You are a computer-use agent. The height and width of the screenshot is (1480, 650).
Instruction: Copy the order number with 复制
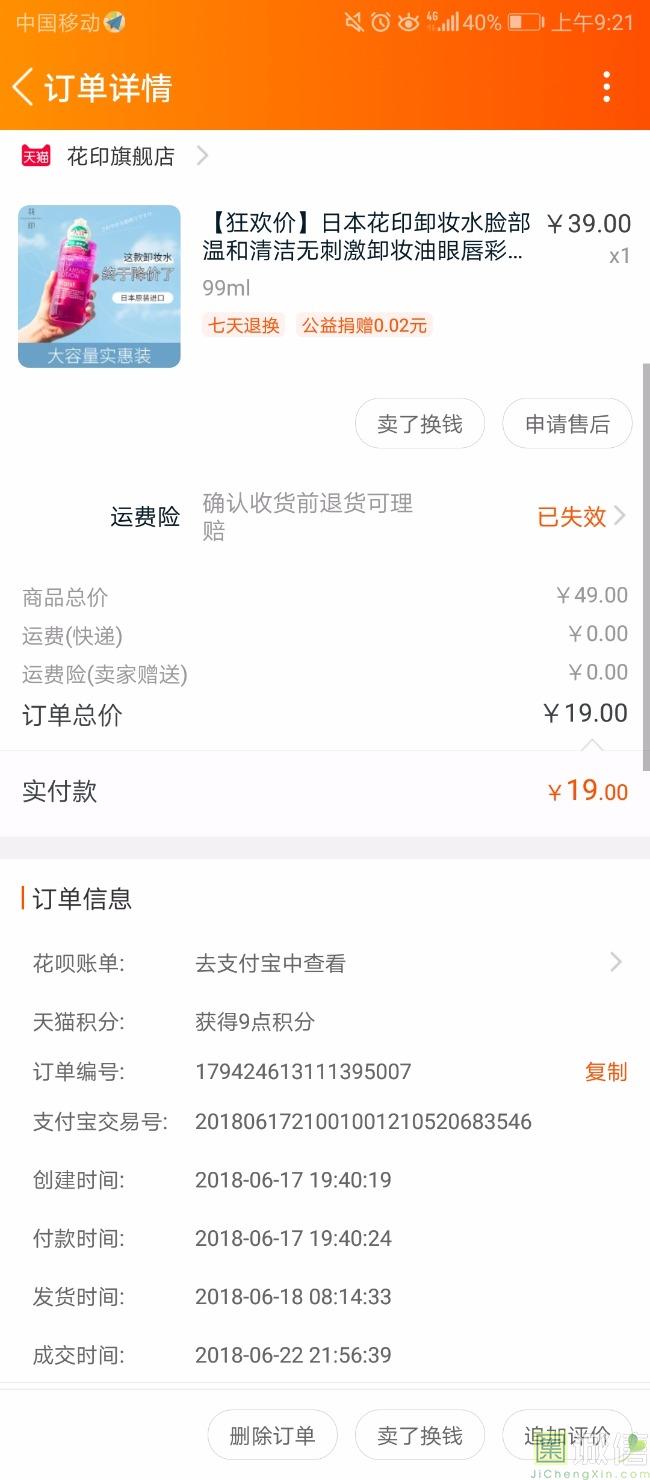pyautogui.click(x=605, y=1072)
